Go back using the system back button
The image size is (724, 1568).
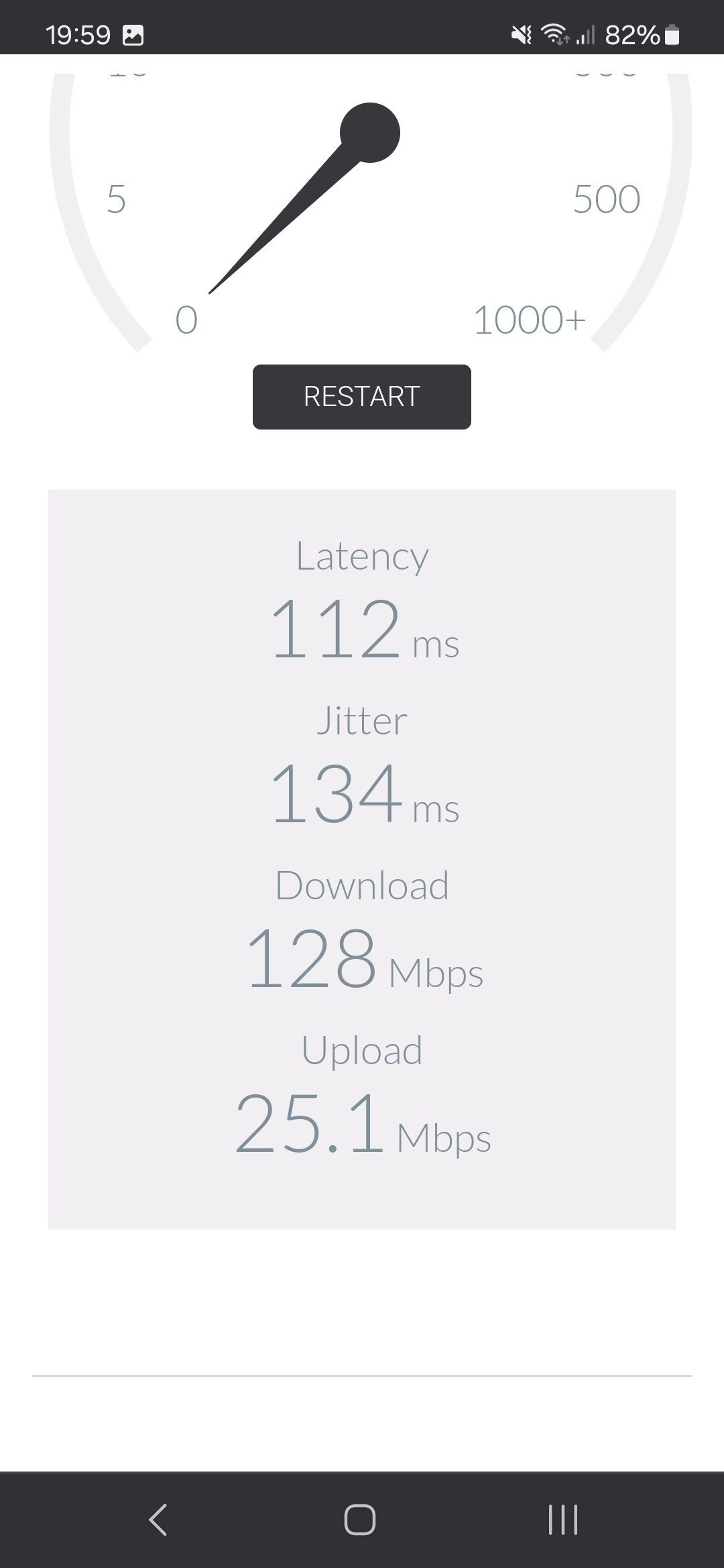pyautogui.click(x=158, y=1519)
